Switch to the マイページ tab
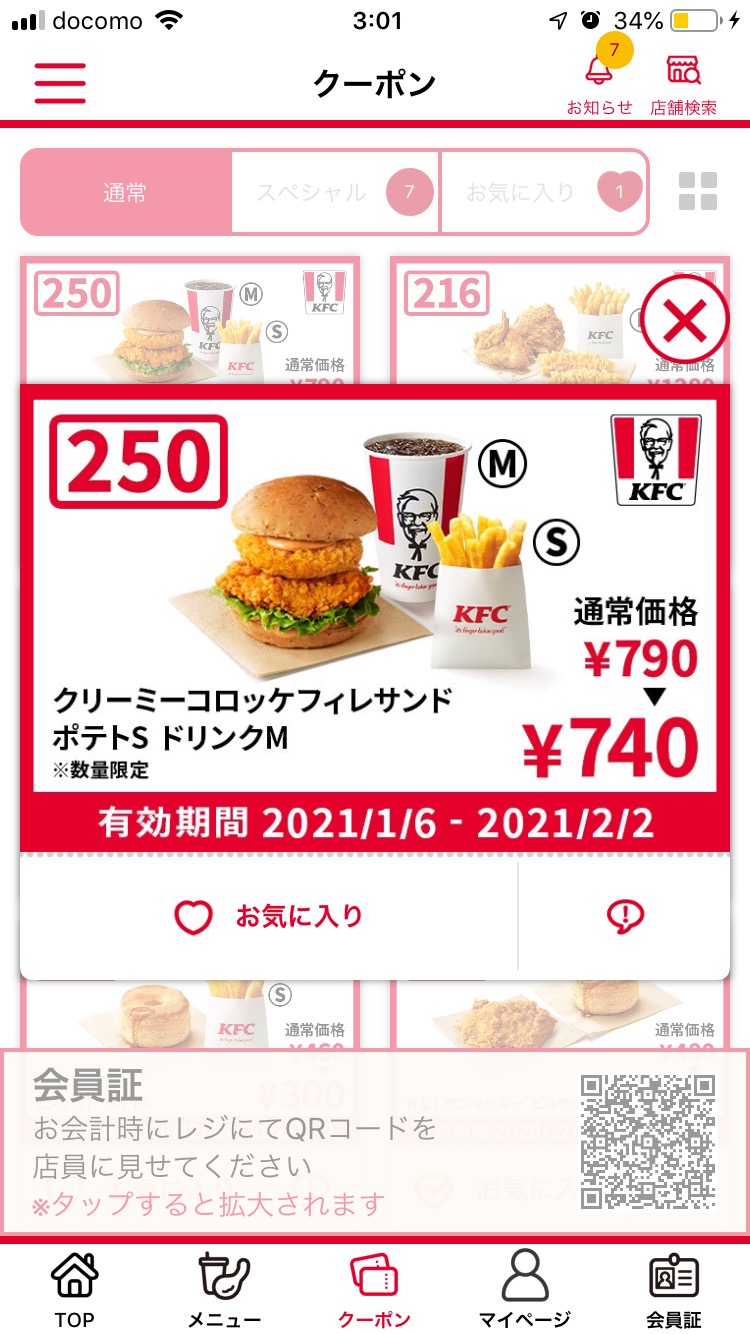 coord(525,1290)
